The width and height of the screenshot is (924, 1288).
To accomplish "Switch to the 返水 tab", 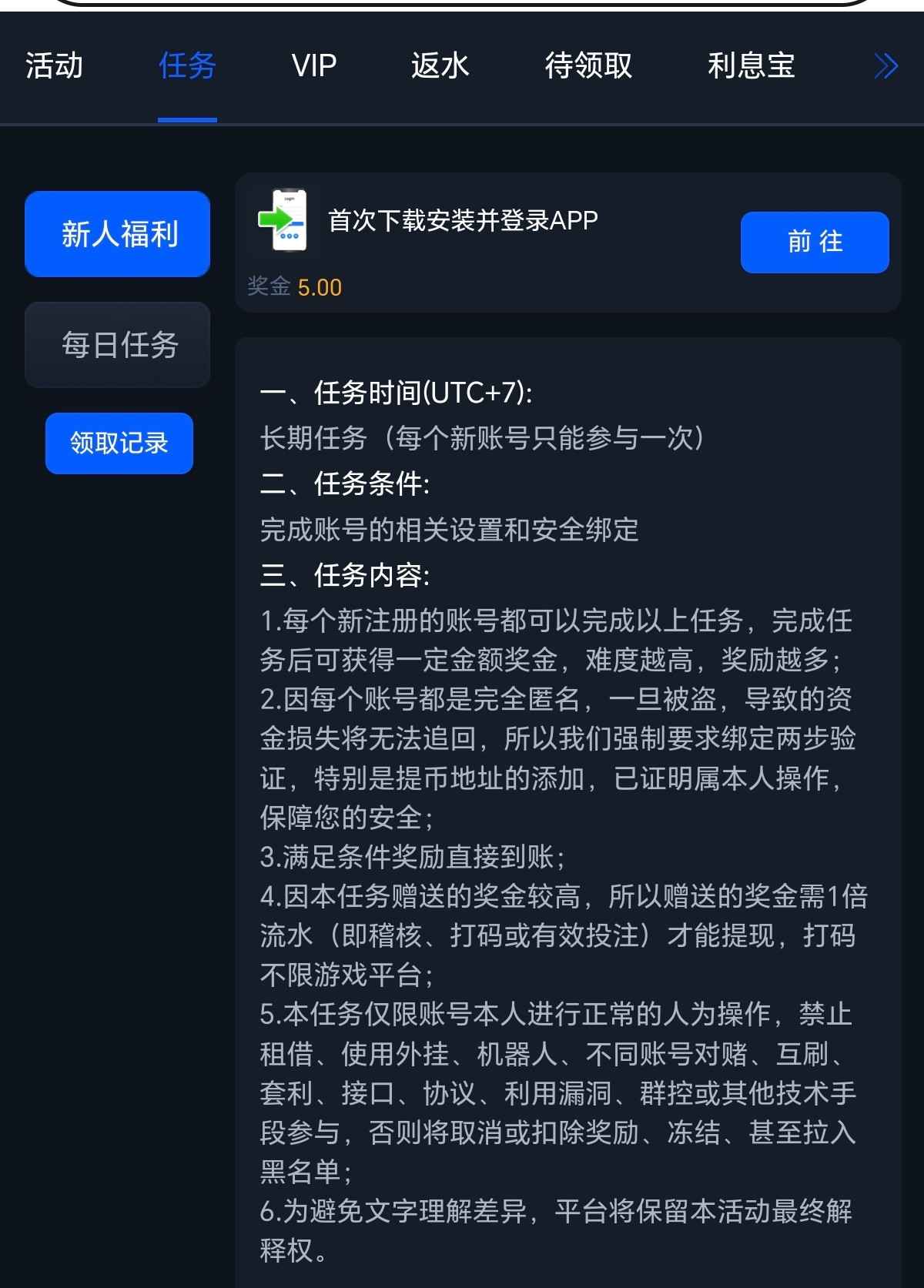I will point(440,66).
